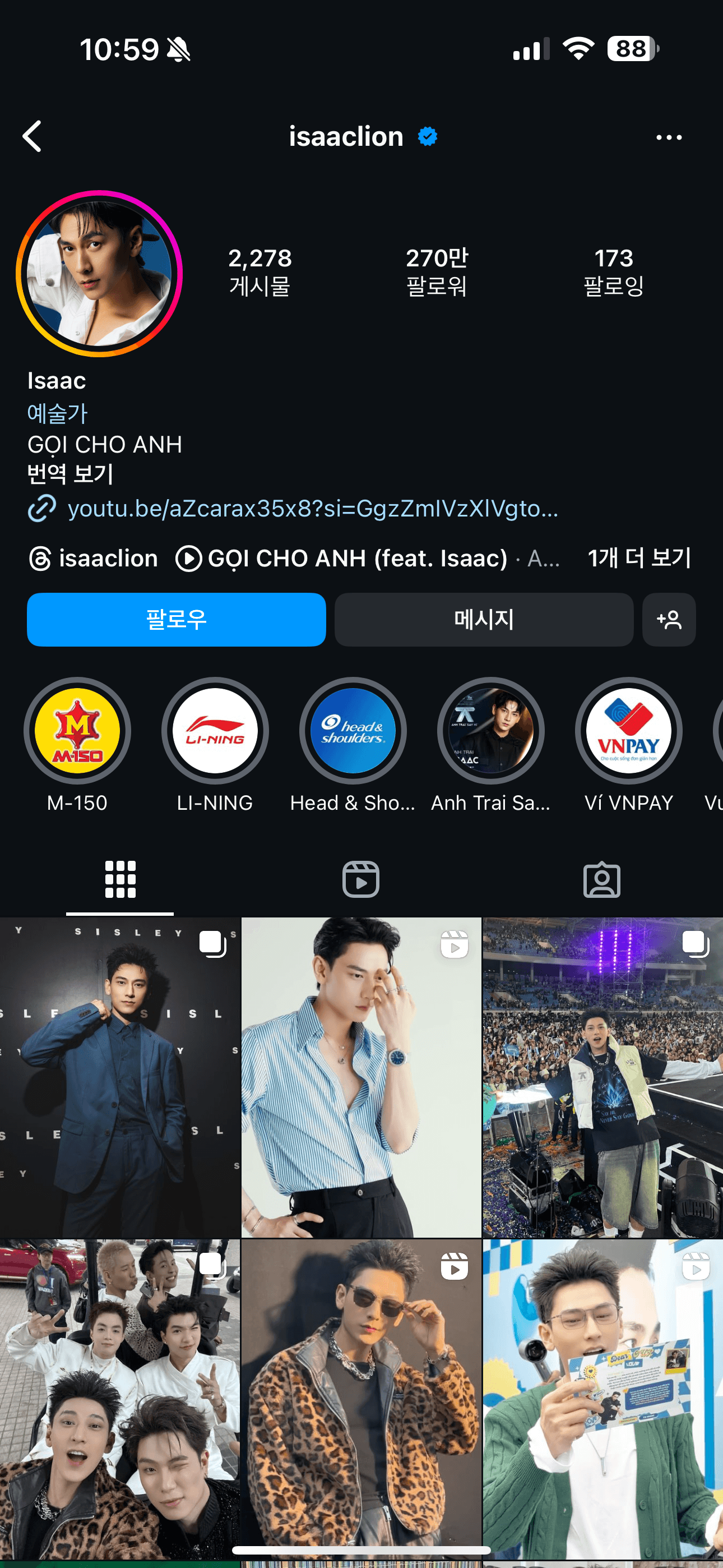The image size is (723, 1568).
Task: Play GỌI CHO ANH music link
Action: 356,558
